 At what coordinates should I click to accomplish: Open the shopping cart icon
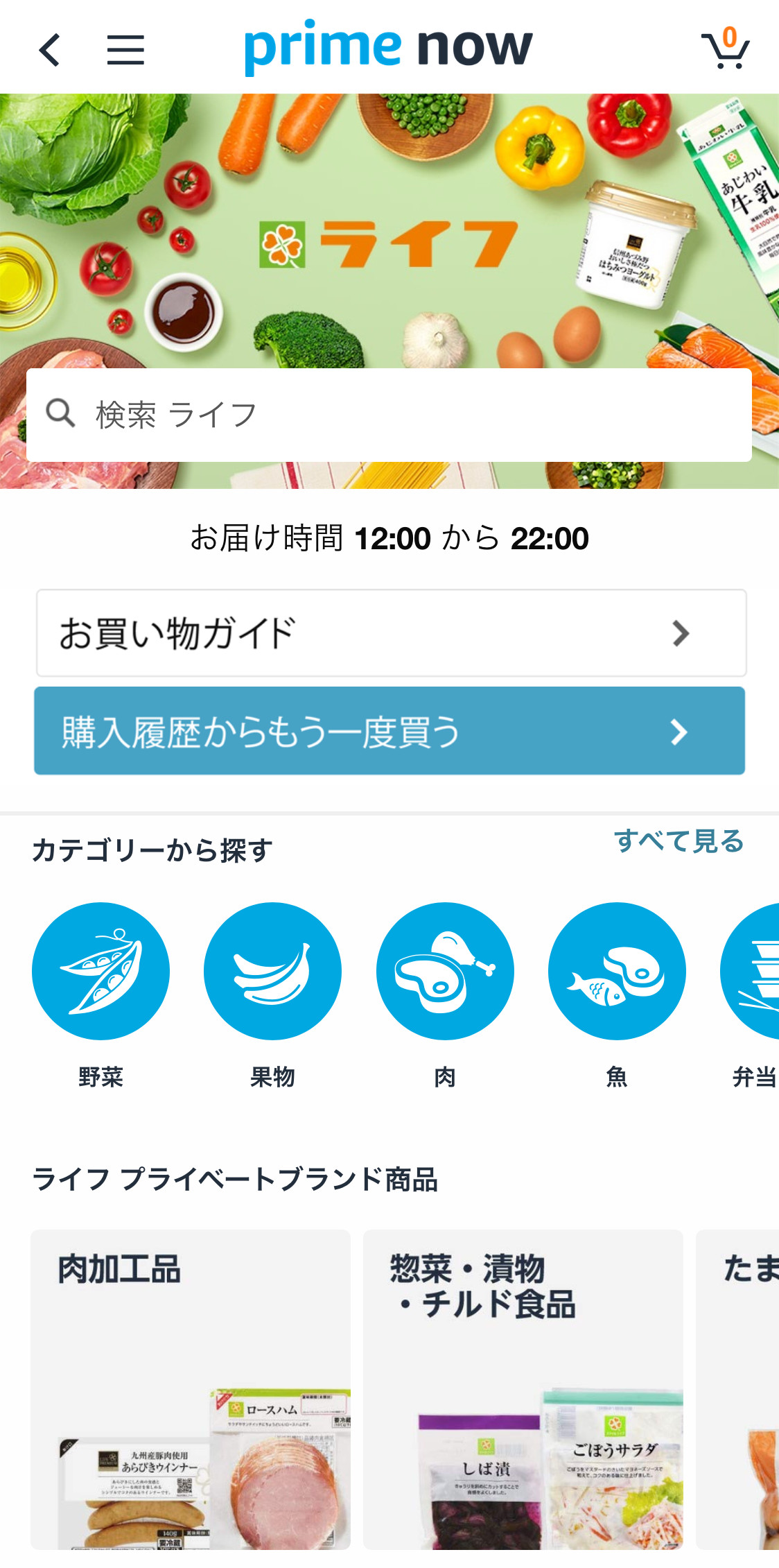(723, 49)
